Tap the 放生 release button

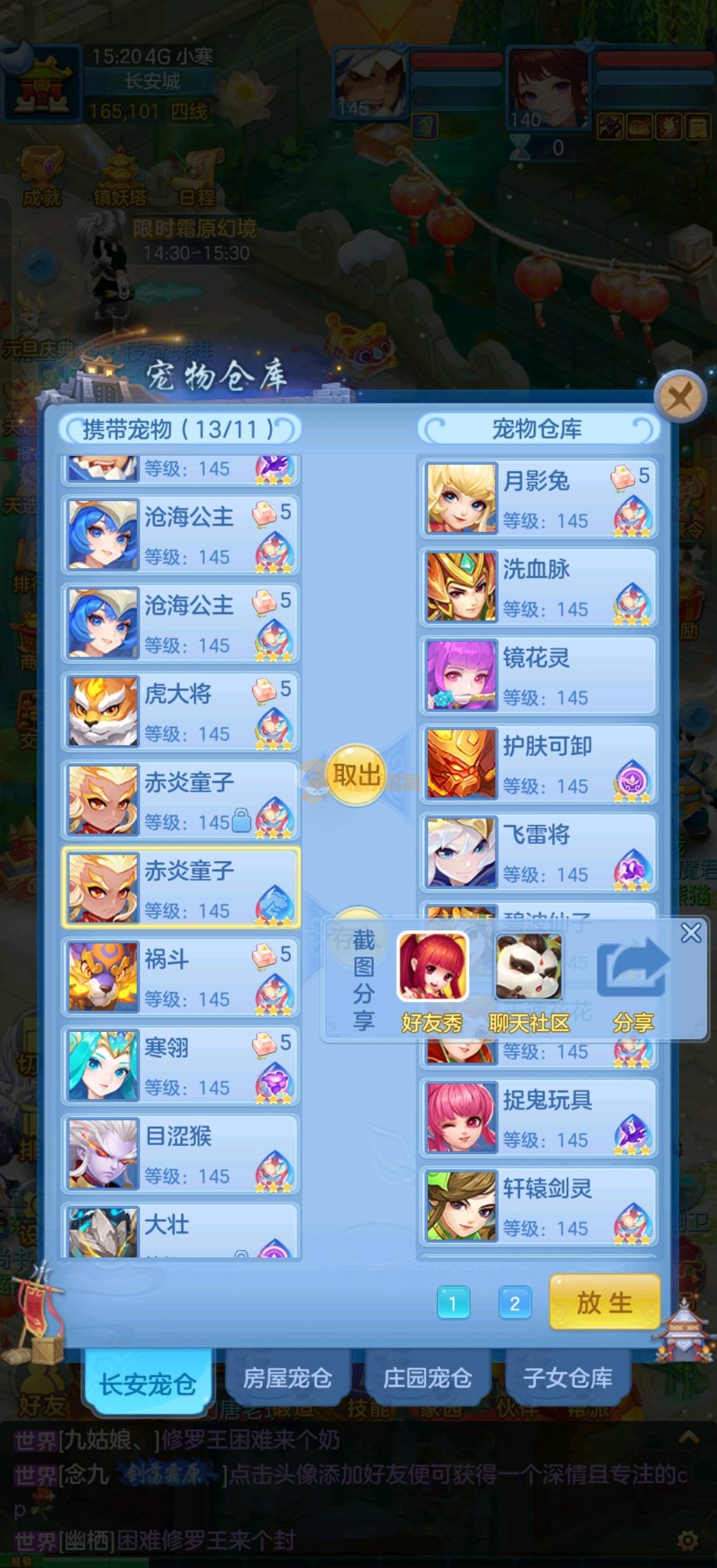(604, 1302)
